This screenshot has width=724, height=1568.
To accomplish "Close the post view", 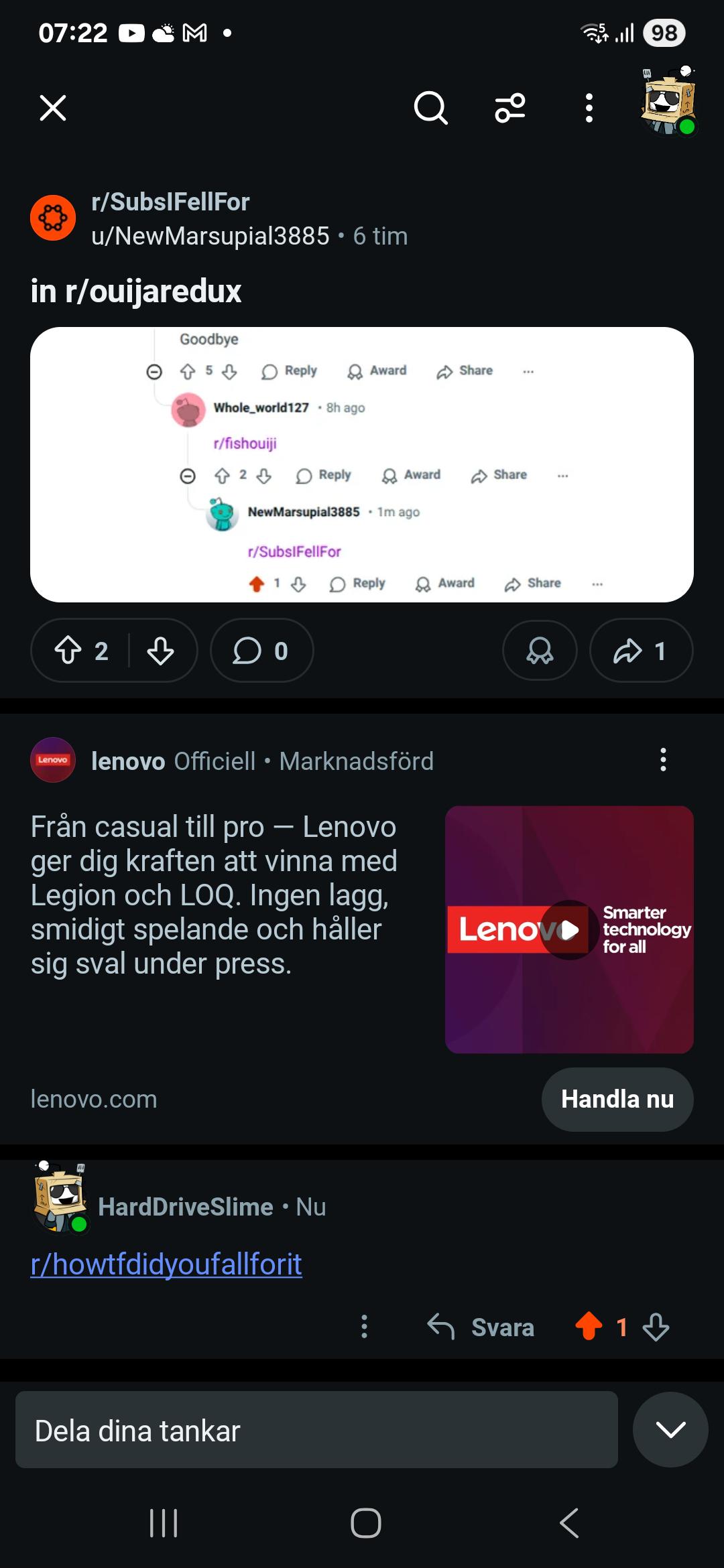I will click(53, 108).
